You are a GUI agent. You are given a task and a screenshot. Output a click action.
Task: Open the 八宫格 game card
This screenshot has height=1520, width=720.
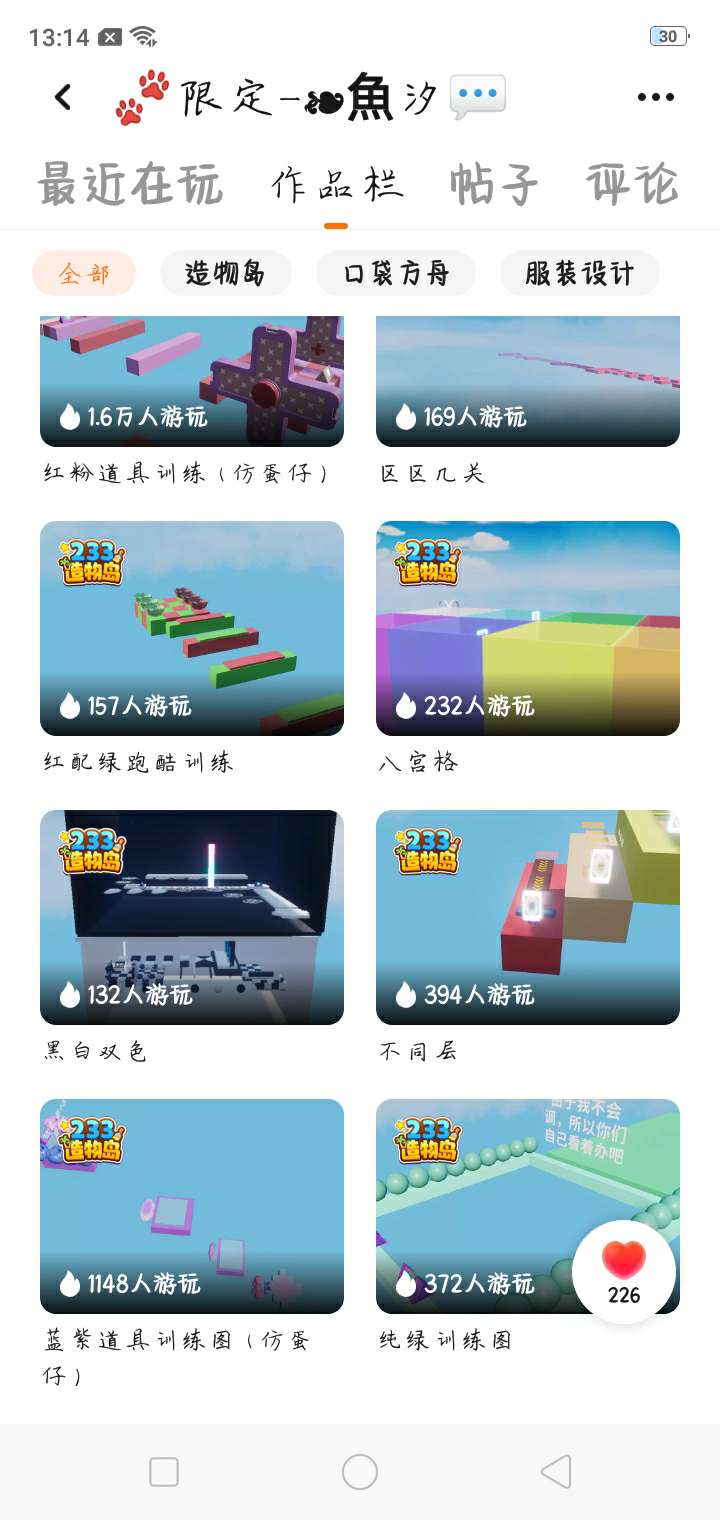tap(528, 628)
